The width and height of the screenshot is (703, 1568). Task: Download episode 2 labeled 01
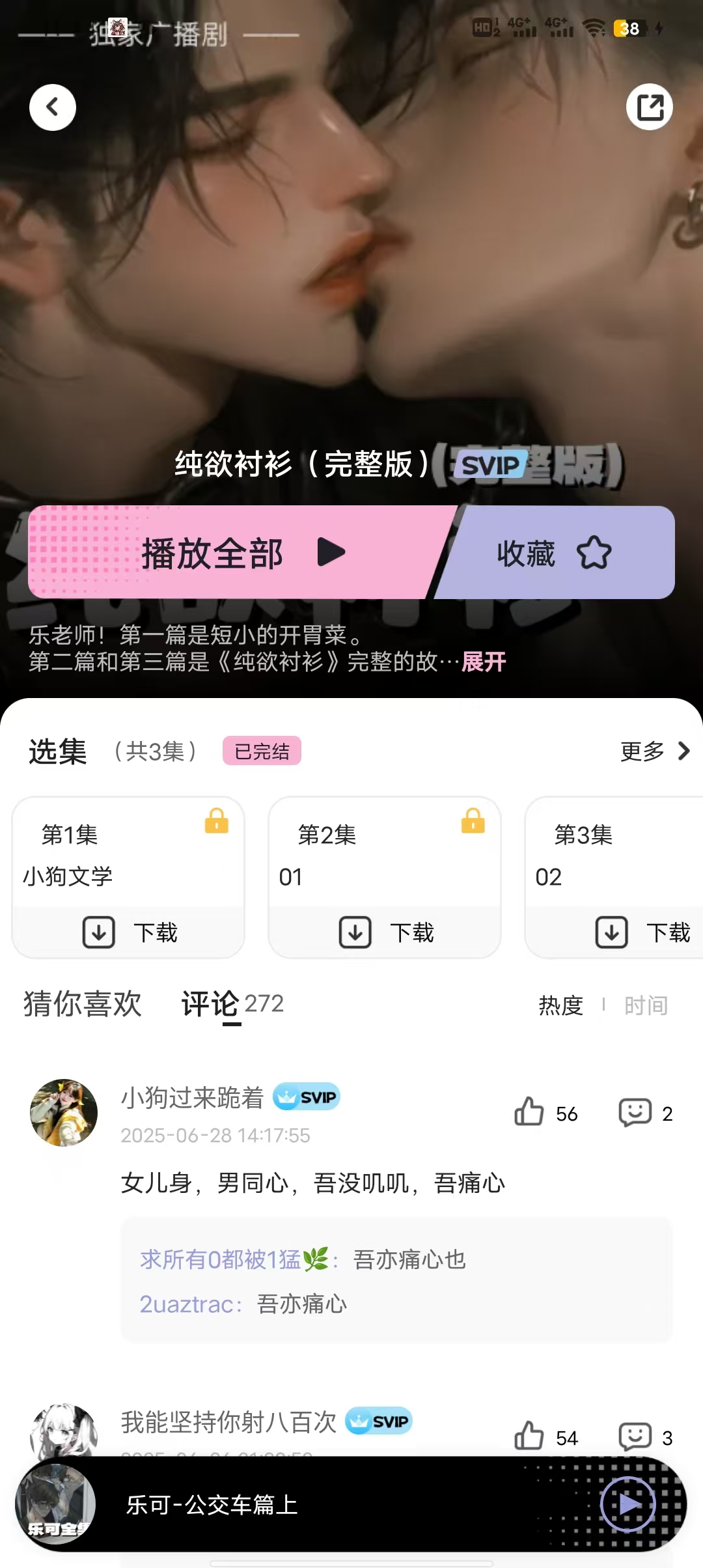[385, 932]
